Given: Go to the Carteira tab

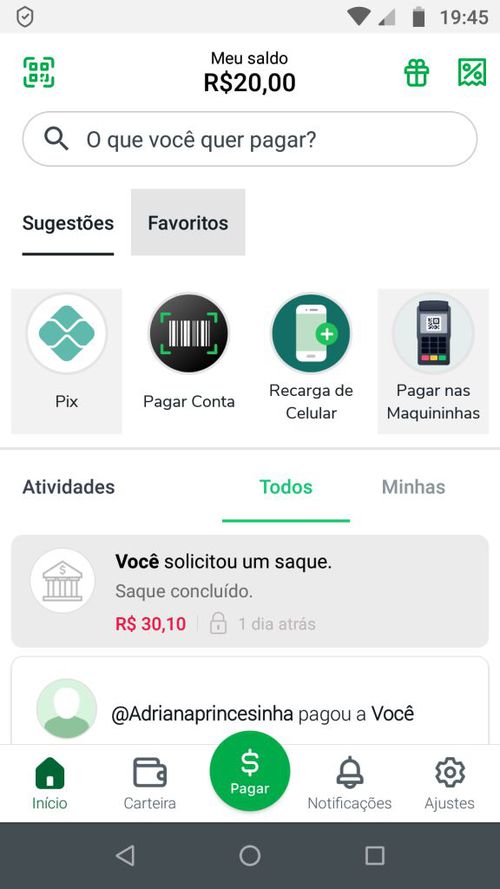Looking at the screenshot, I should [x=150, y=783].
